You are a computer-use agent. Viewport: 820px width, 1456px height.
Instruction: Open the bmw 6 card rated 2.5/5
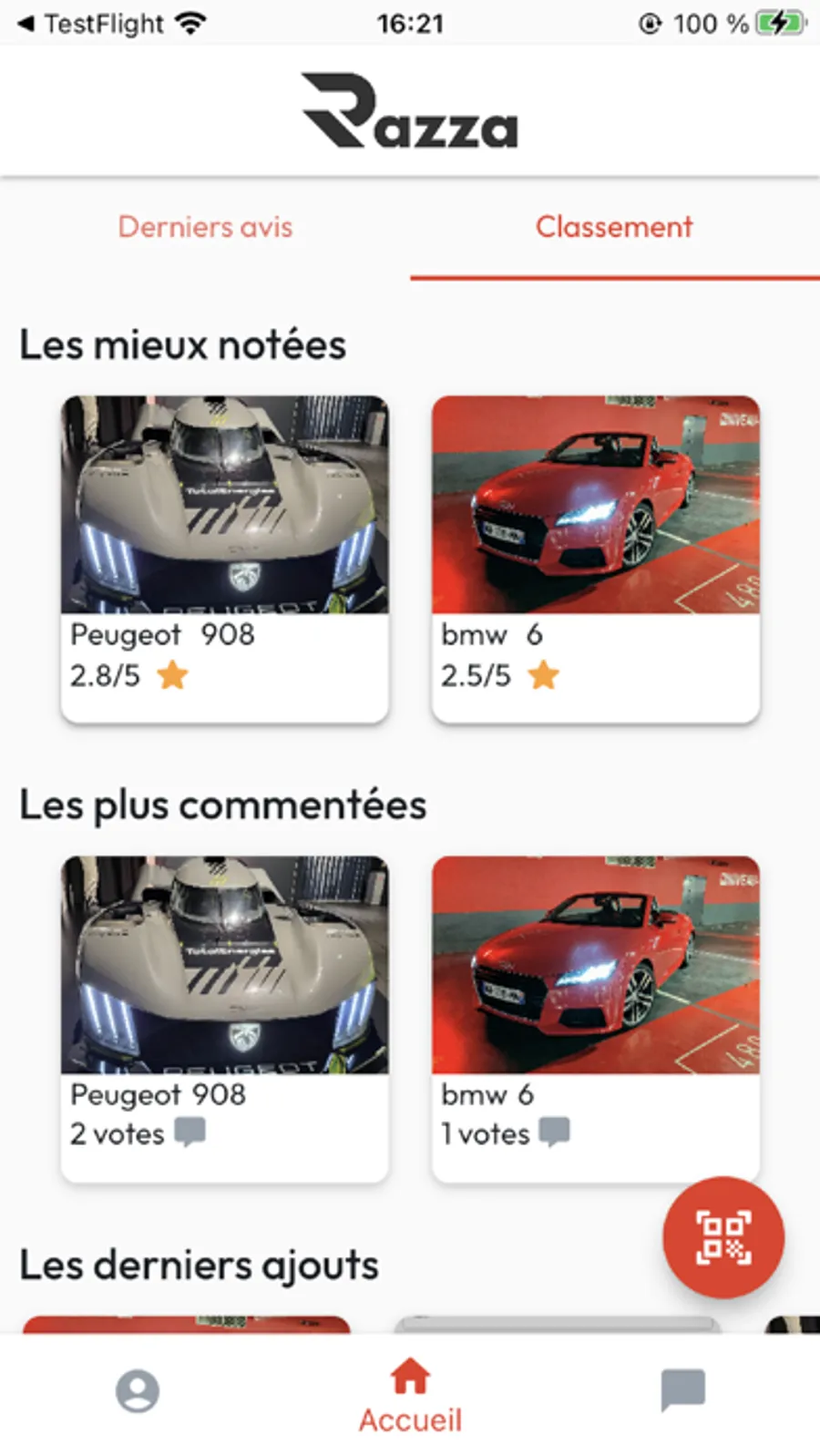coord(595,558)
